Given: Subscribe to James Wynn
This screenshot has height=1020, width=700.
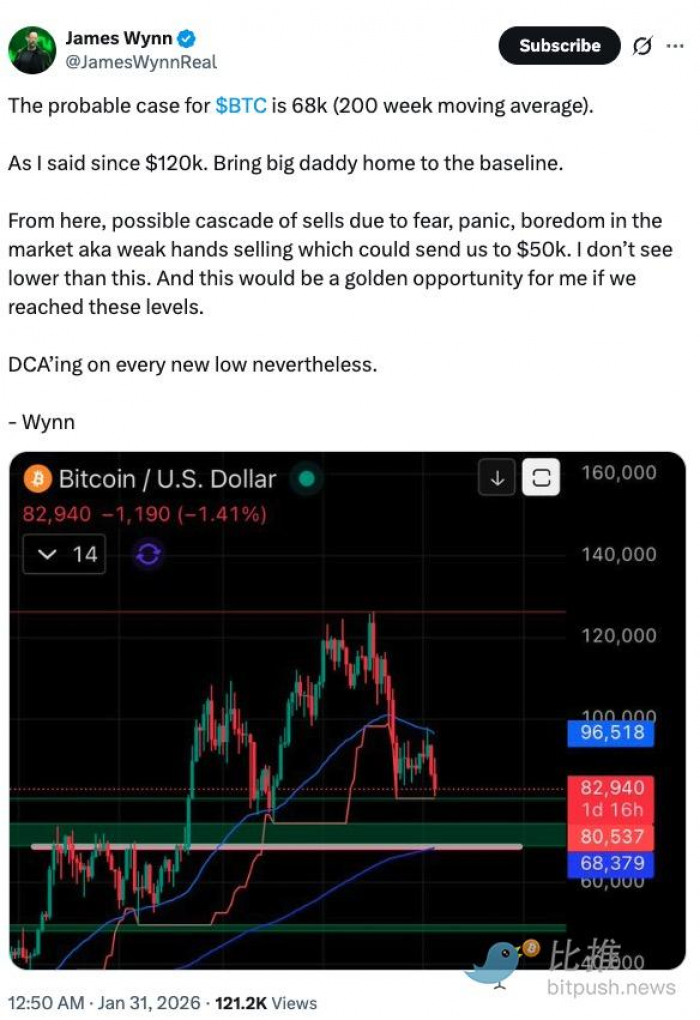Looking at the screenshot, I should 559,46.
